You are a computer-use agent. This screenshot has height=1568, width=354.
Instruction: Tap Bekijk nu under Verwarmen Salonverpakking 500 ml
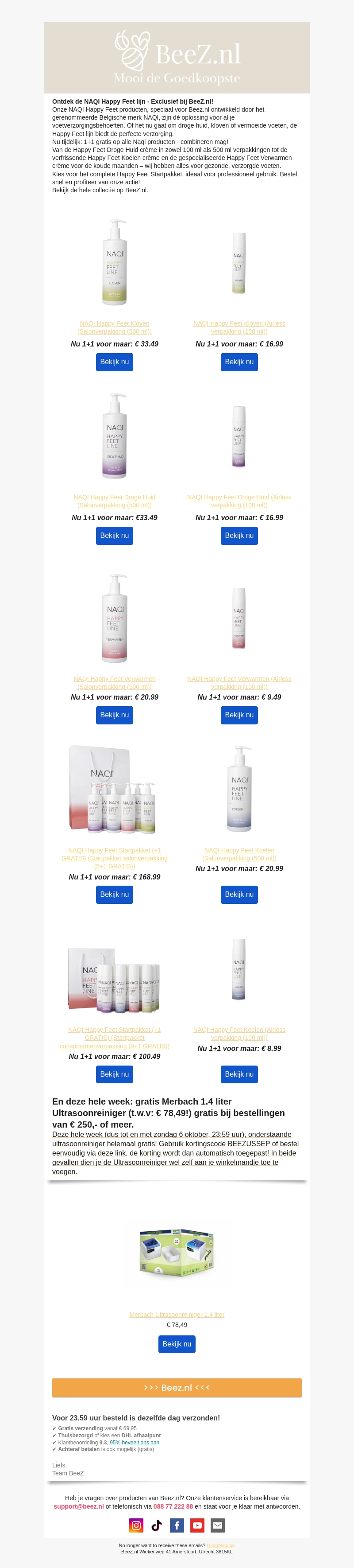point(114,715)
